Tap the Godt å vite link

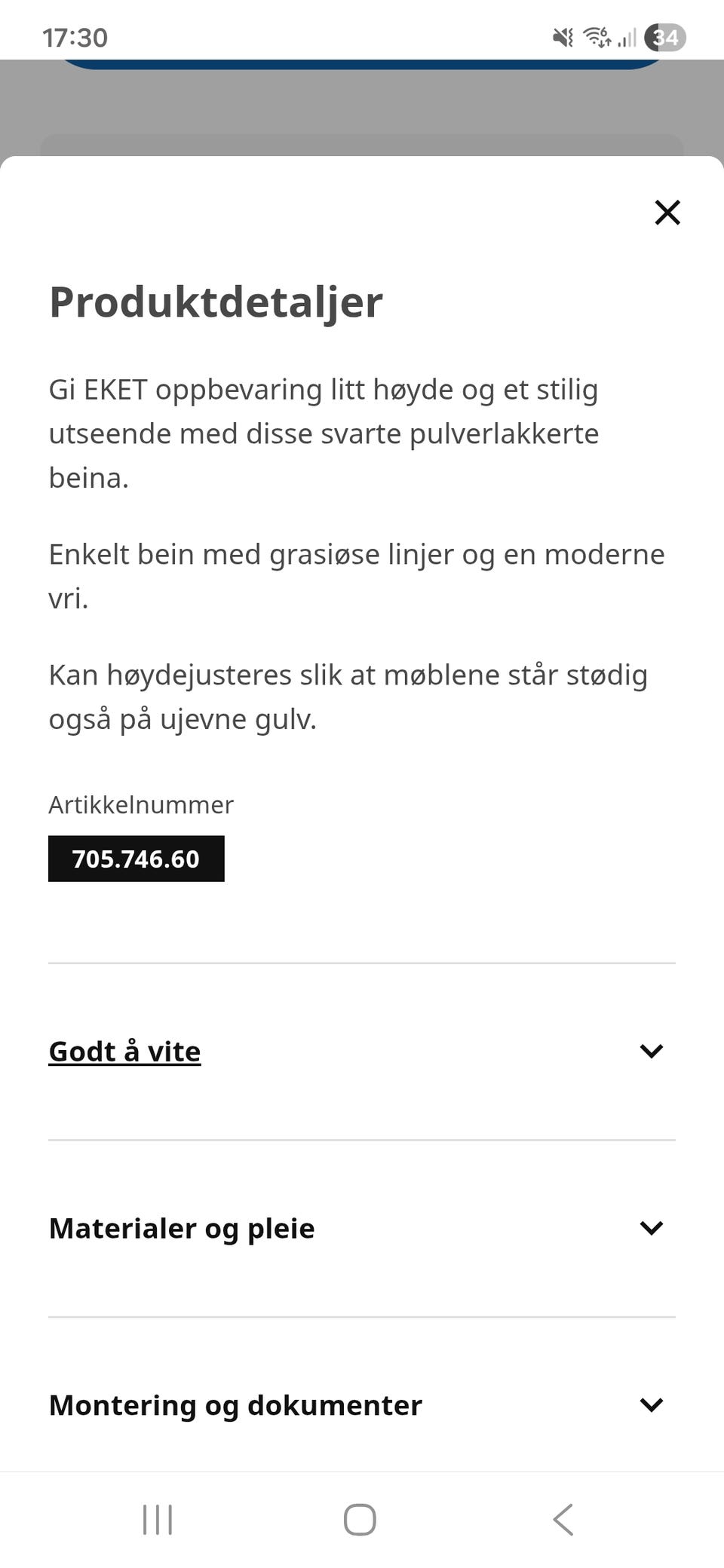tap(124, 1051)
